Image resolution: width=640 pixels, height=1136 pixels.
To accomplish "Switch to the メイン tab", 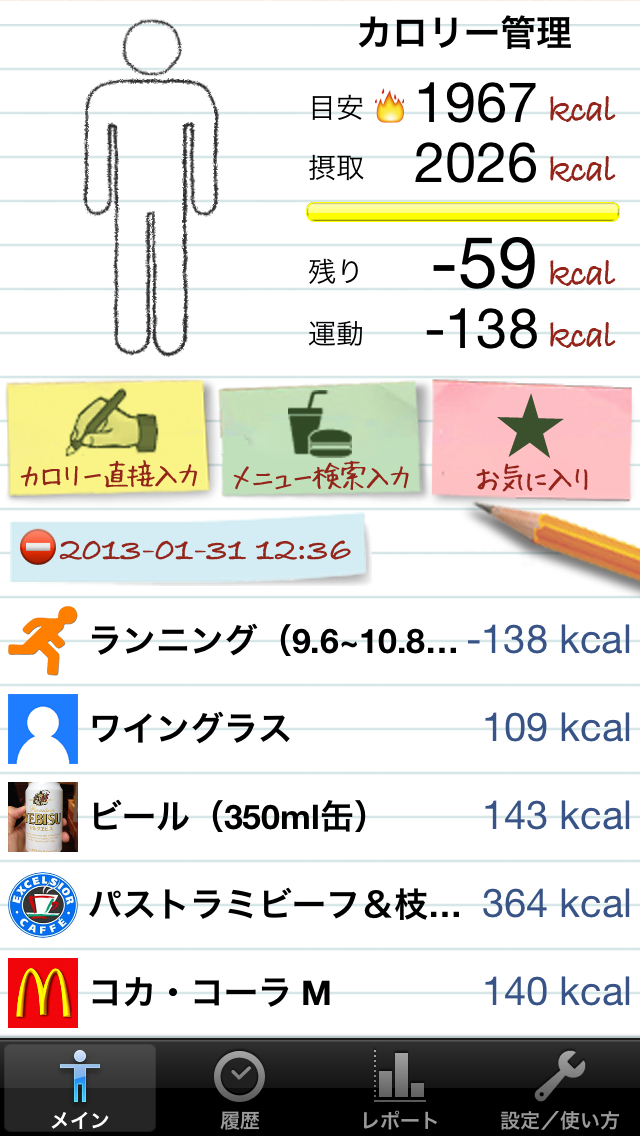I will point(80,1088).
